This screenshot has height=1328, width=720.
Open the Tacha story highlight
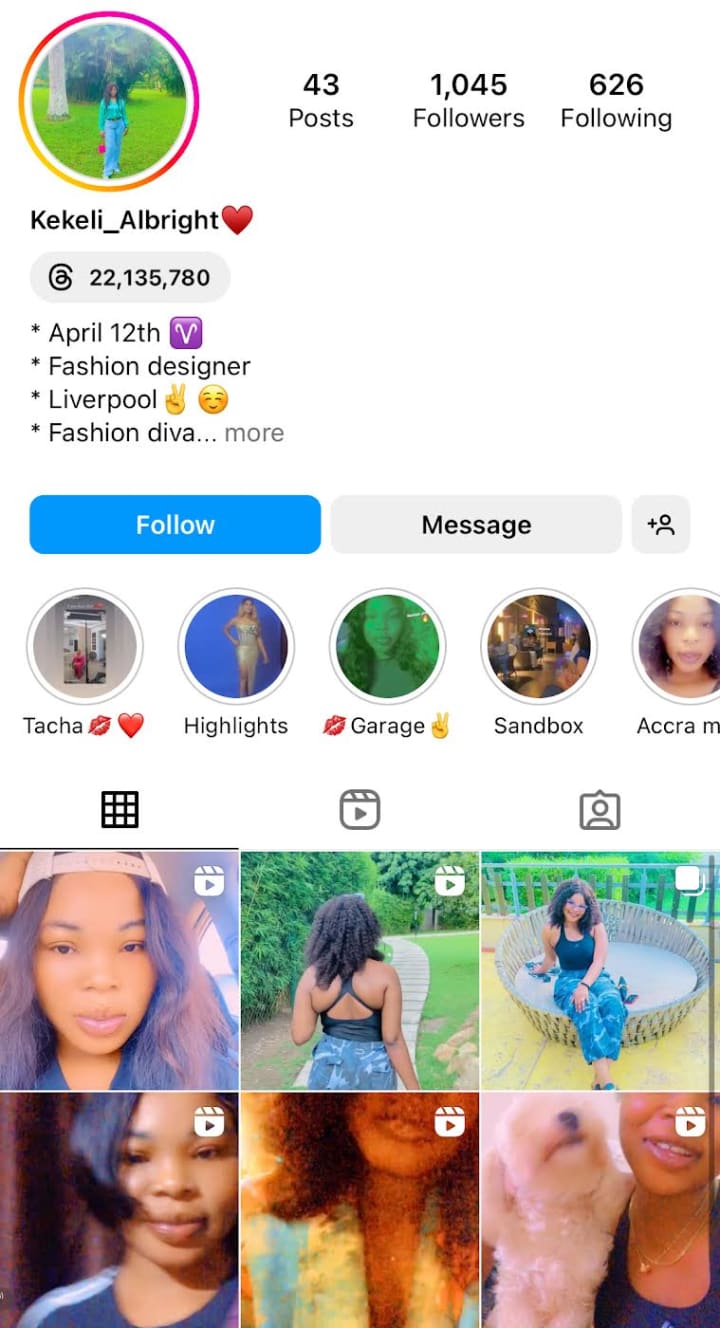coord(85,647)
